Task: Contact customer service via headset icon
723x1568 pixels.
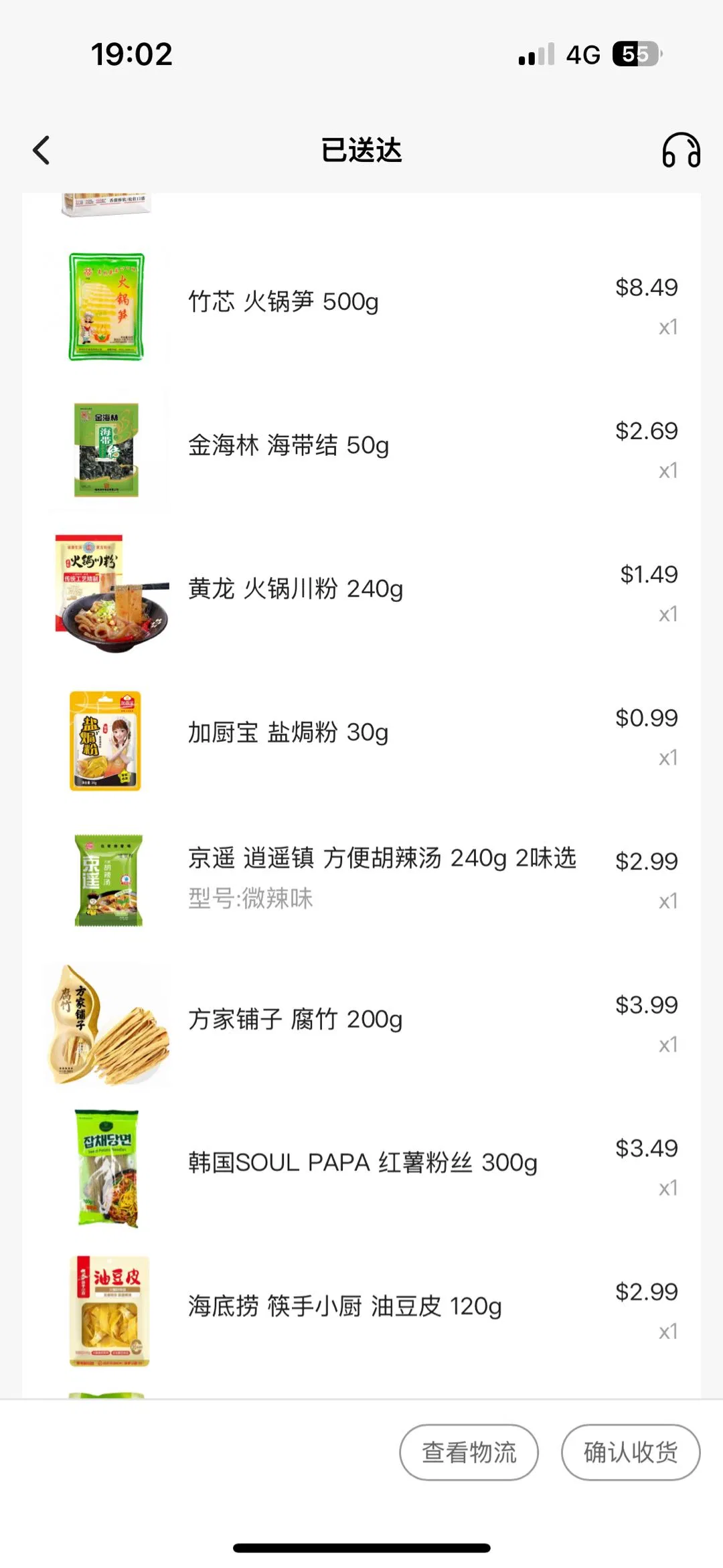Action: pos(681,150)
